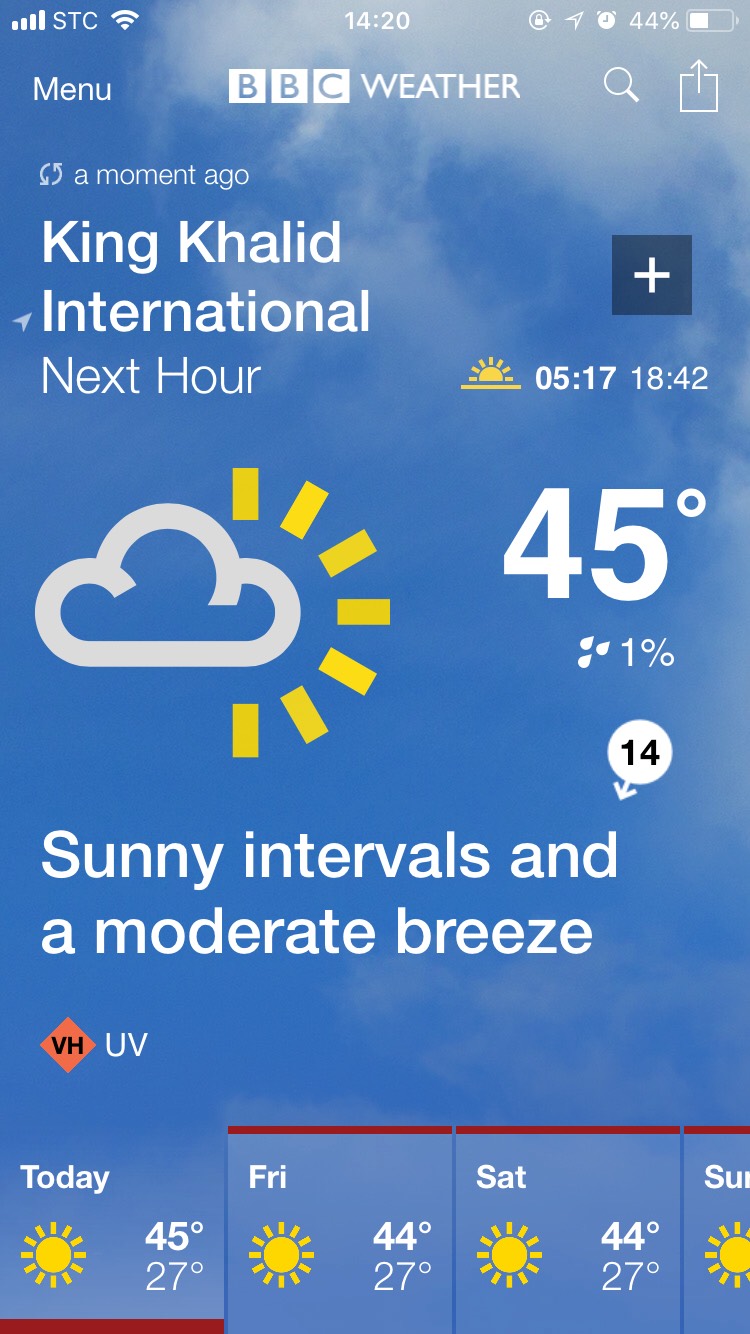Screen dimensions: 750x1334
Task: Switch to Sat forecast
Action: click(568, 1230)
